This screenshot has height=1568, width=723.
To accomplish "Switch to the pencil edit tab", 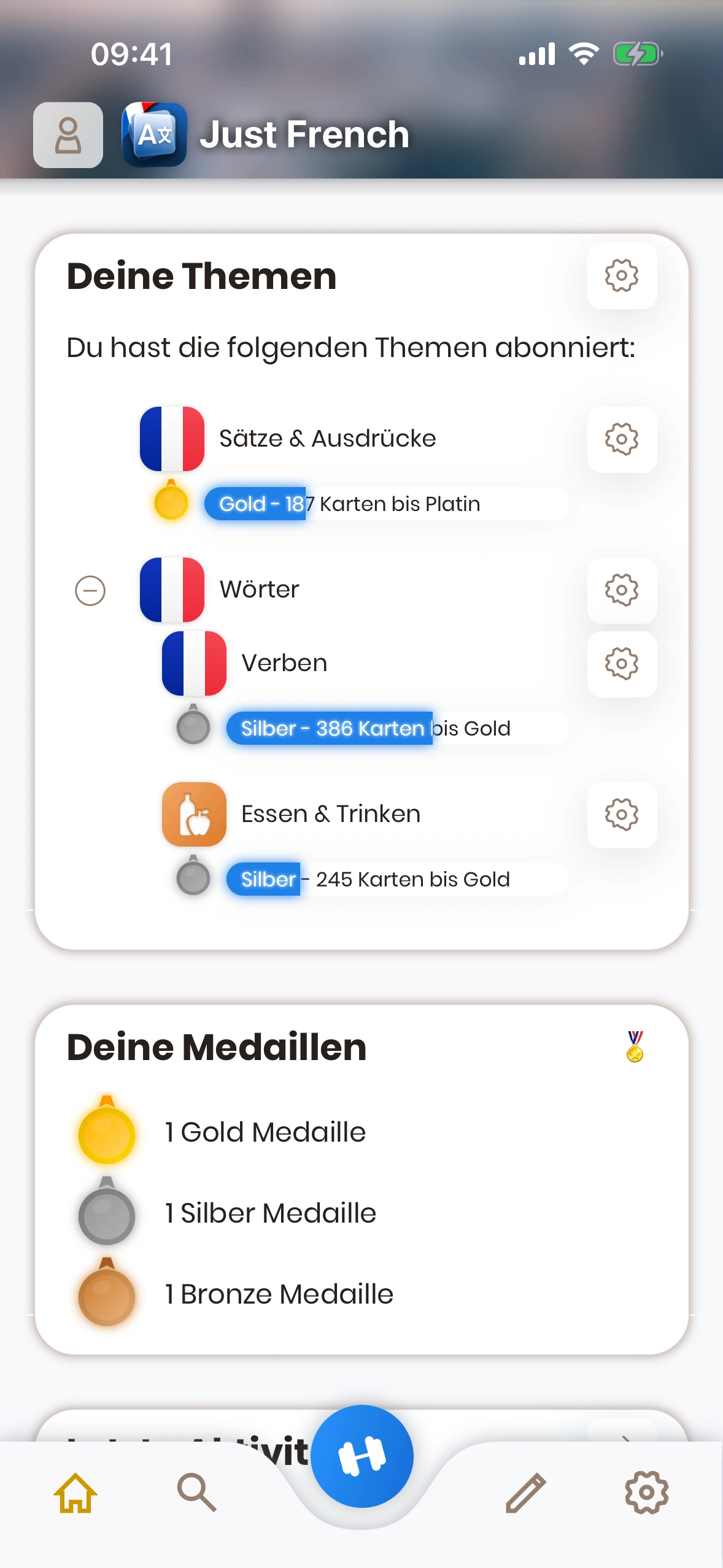I will tap(525, 1493).
